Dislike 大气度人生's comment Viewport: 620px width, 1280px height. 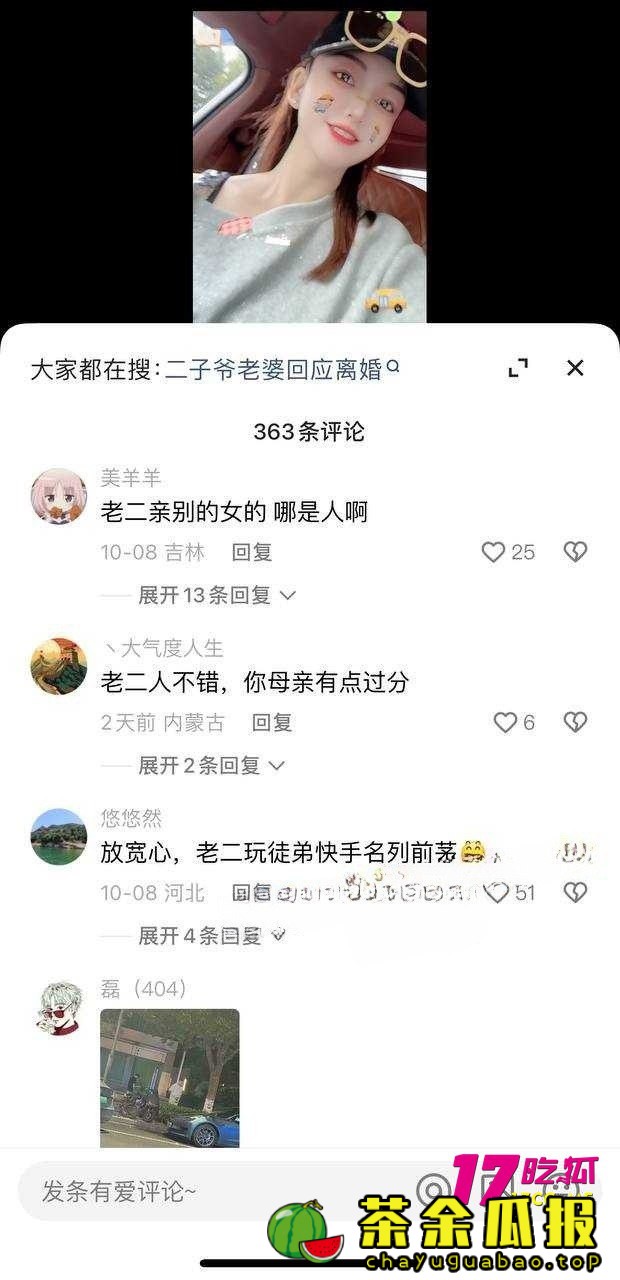tap(575, 722)
